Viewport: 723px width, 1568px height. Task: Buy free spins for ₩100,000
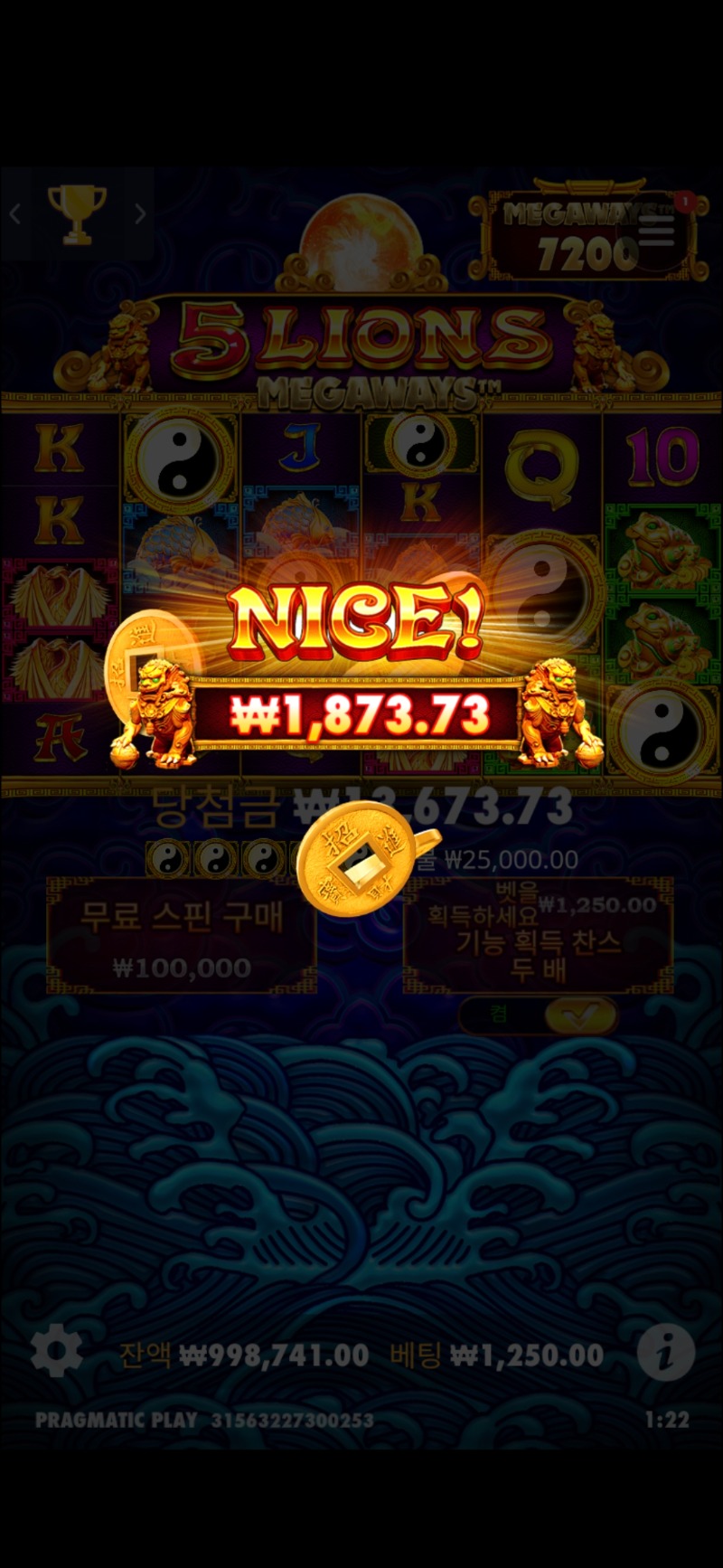point(182,937)
